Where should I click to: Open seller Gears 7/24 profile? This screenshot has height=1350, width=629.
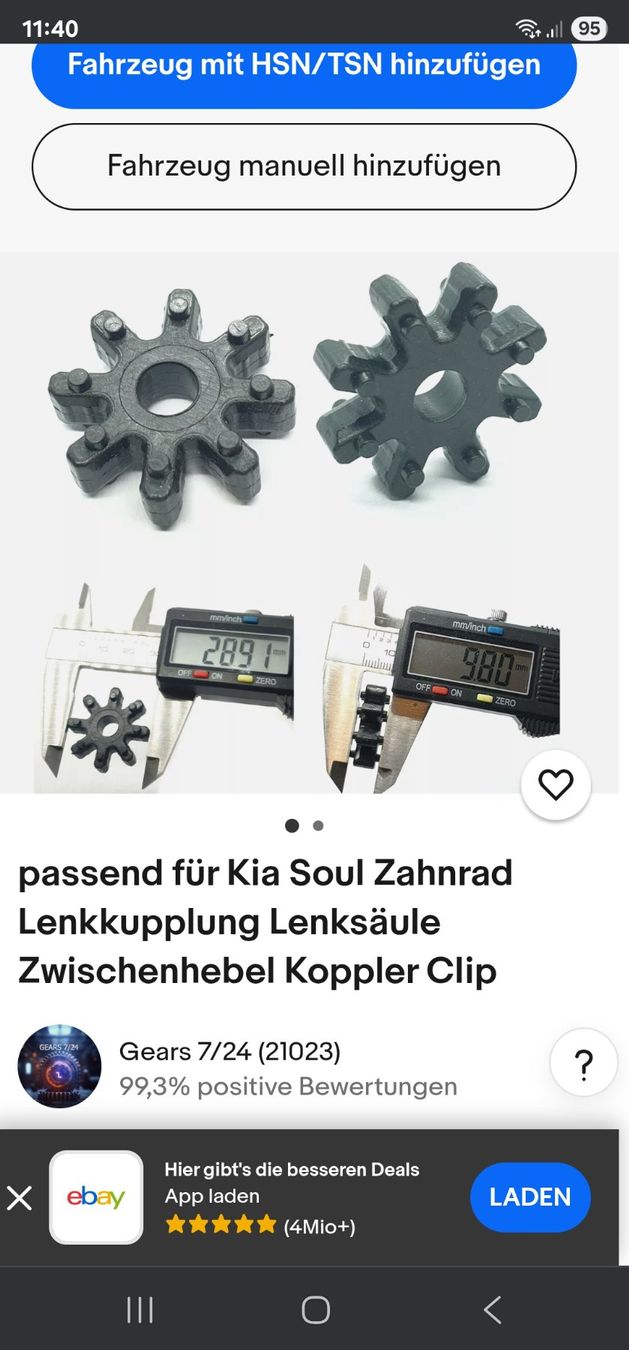(x=229, y=1052)
